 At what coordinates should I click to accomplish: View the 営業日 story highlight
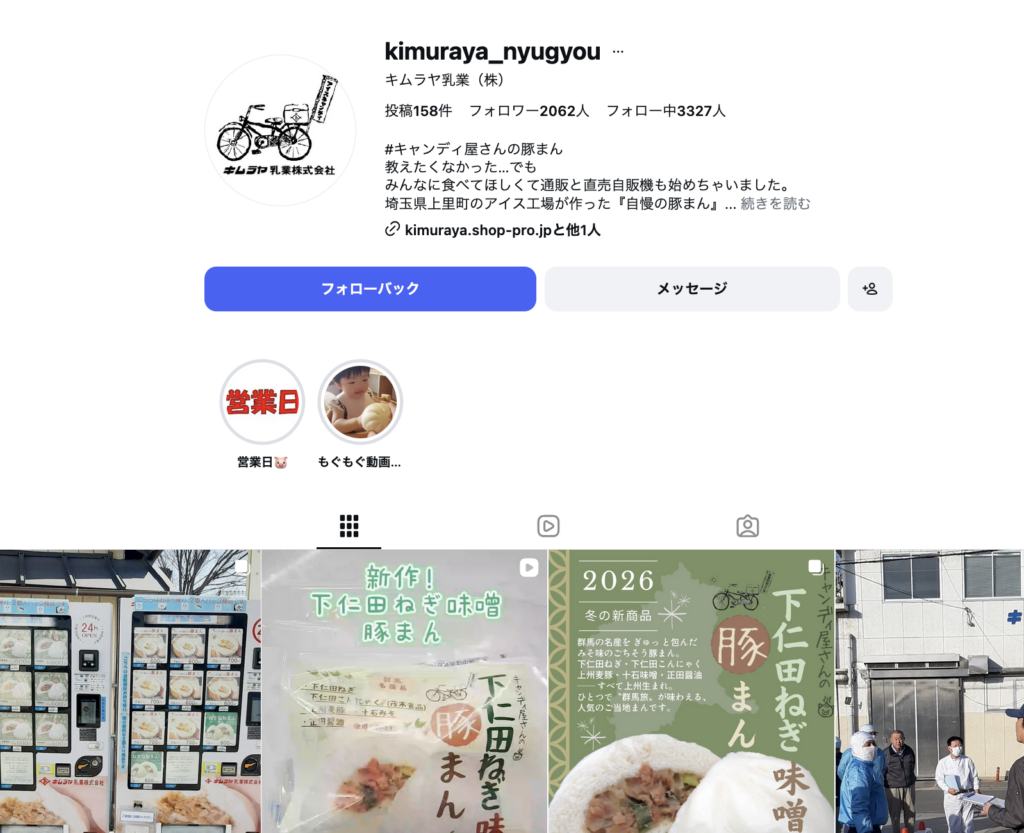pyautogui.click(x=262, y=402)
